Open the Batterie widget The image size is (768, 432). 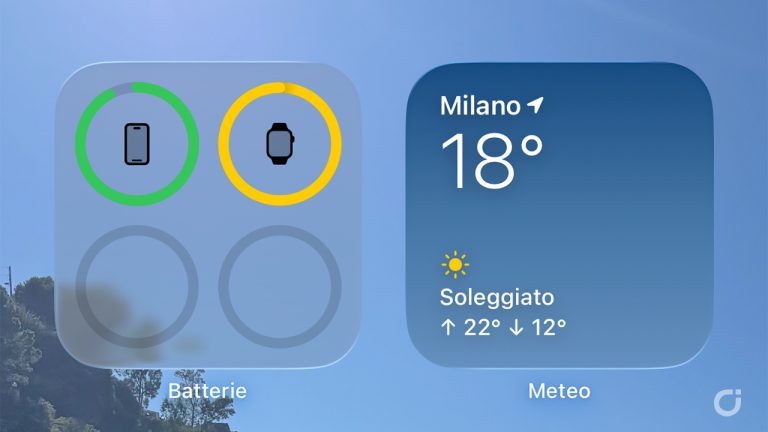click(208, 216)
